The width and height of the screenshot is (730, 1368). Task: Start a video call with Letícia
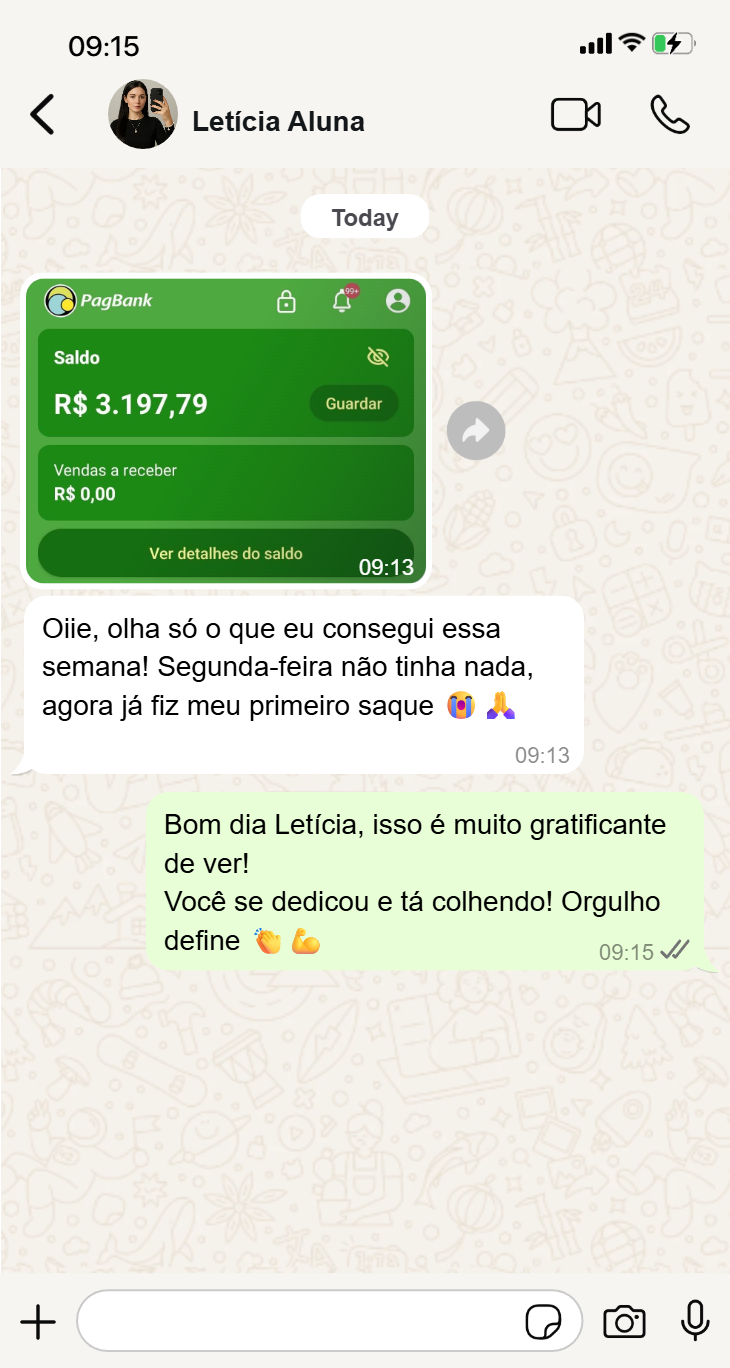point(576,114)
